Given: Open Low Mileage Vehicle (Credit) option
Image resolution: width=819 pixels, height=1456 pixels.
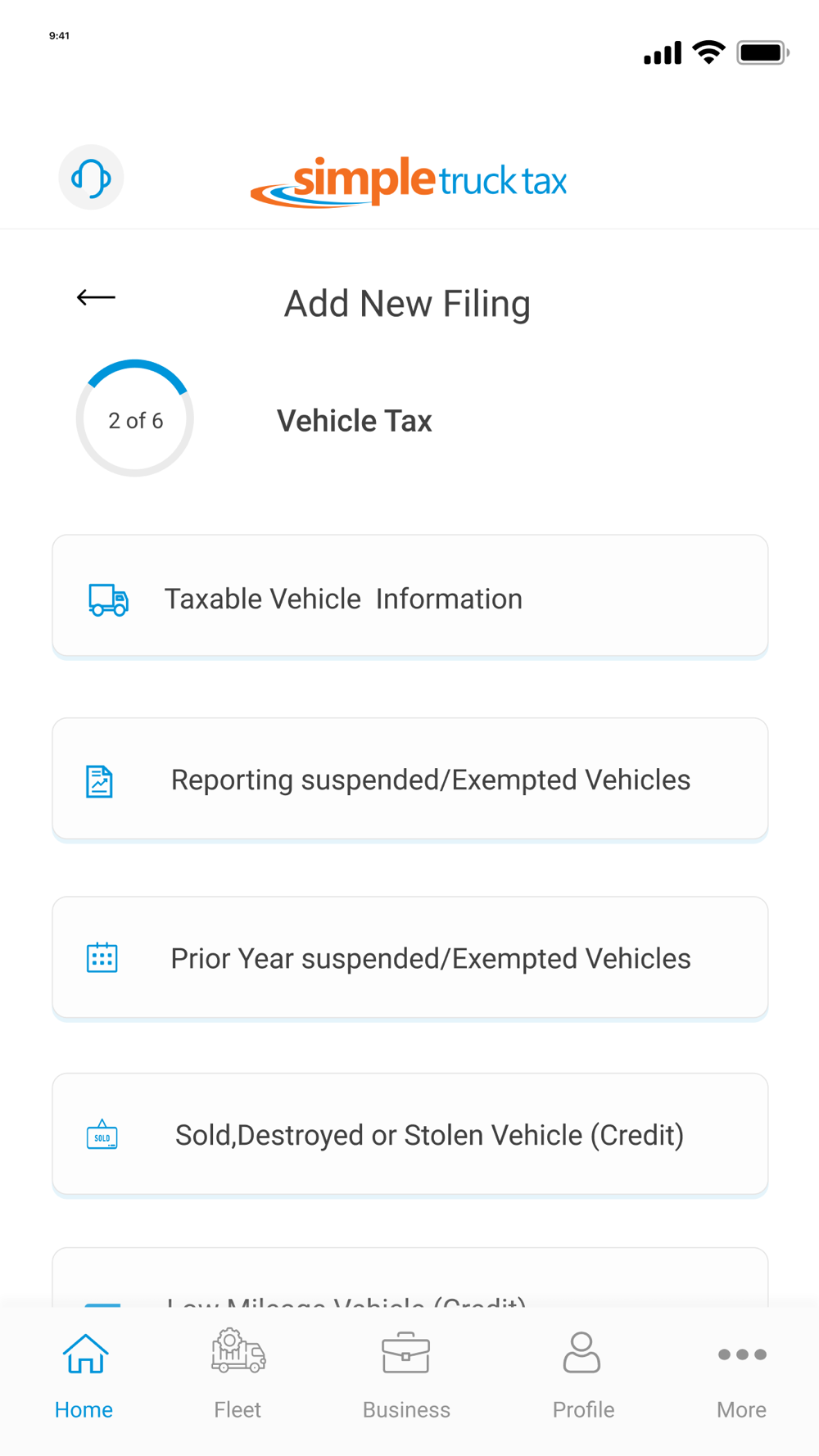Looking at the screenshot, I should (410, 1277).
